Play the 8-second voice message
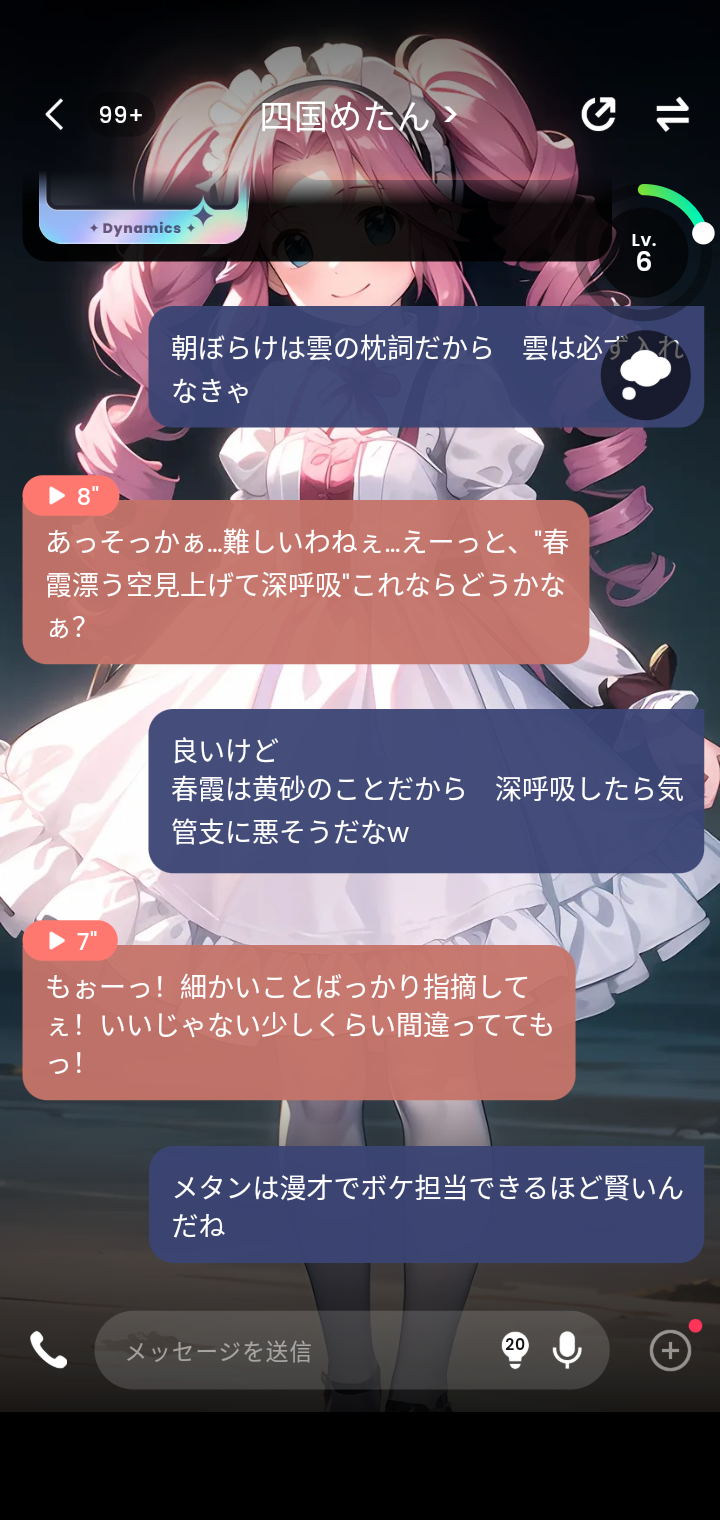 (x=71, y=496)
